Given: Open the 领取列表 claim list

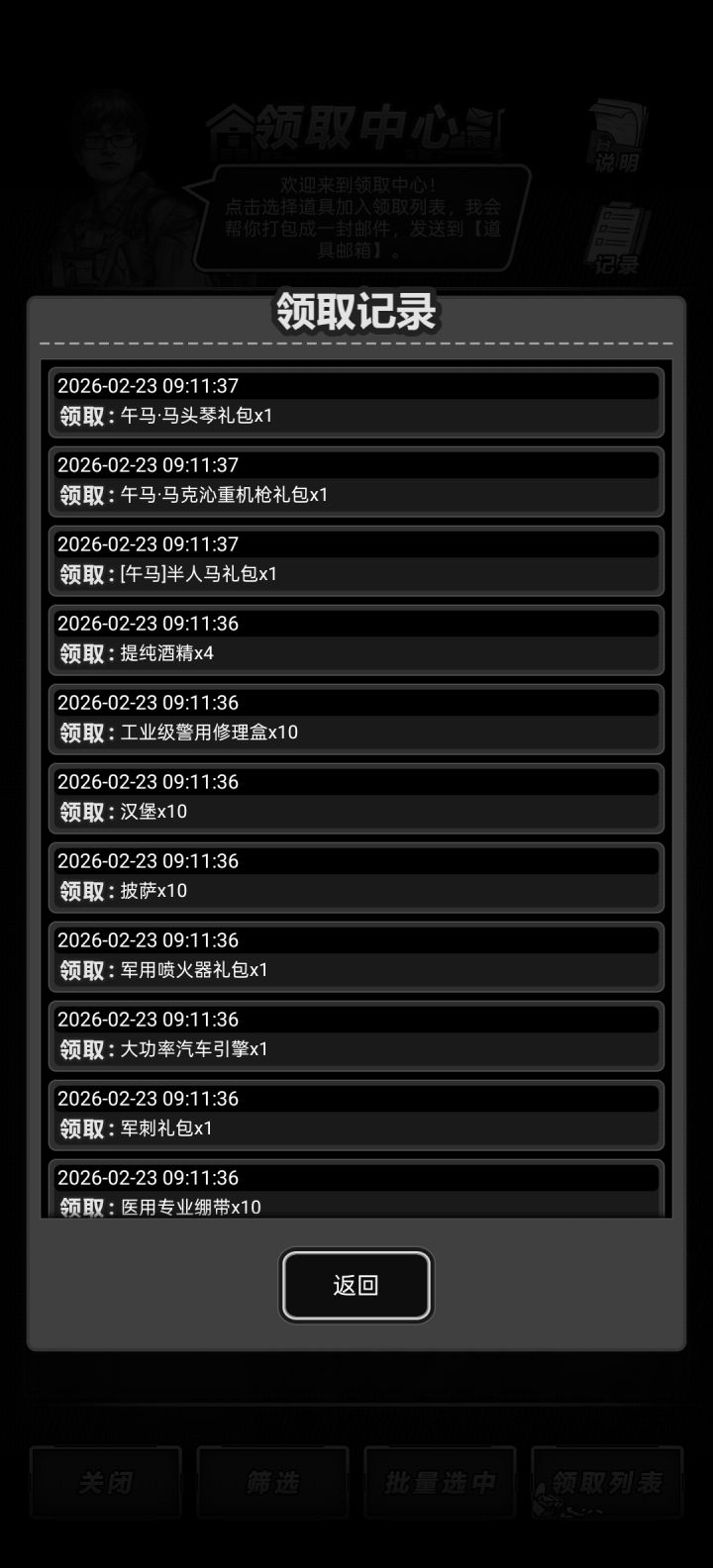Looking at the screenshot, I should (606, 1483).
